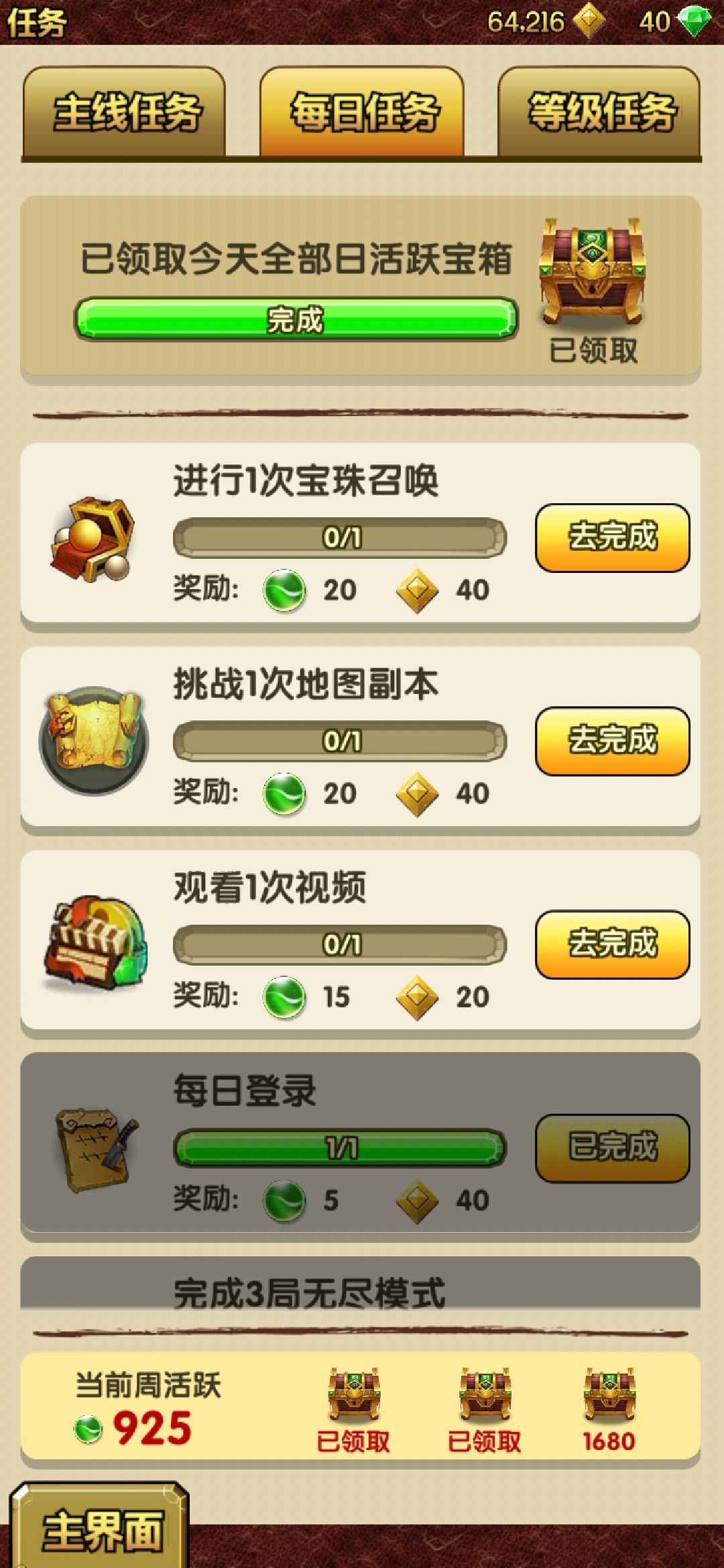Tap the gold coin balance icon showing 64,216

(590, 21)
